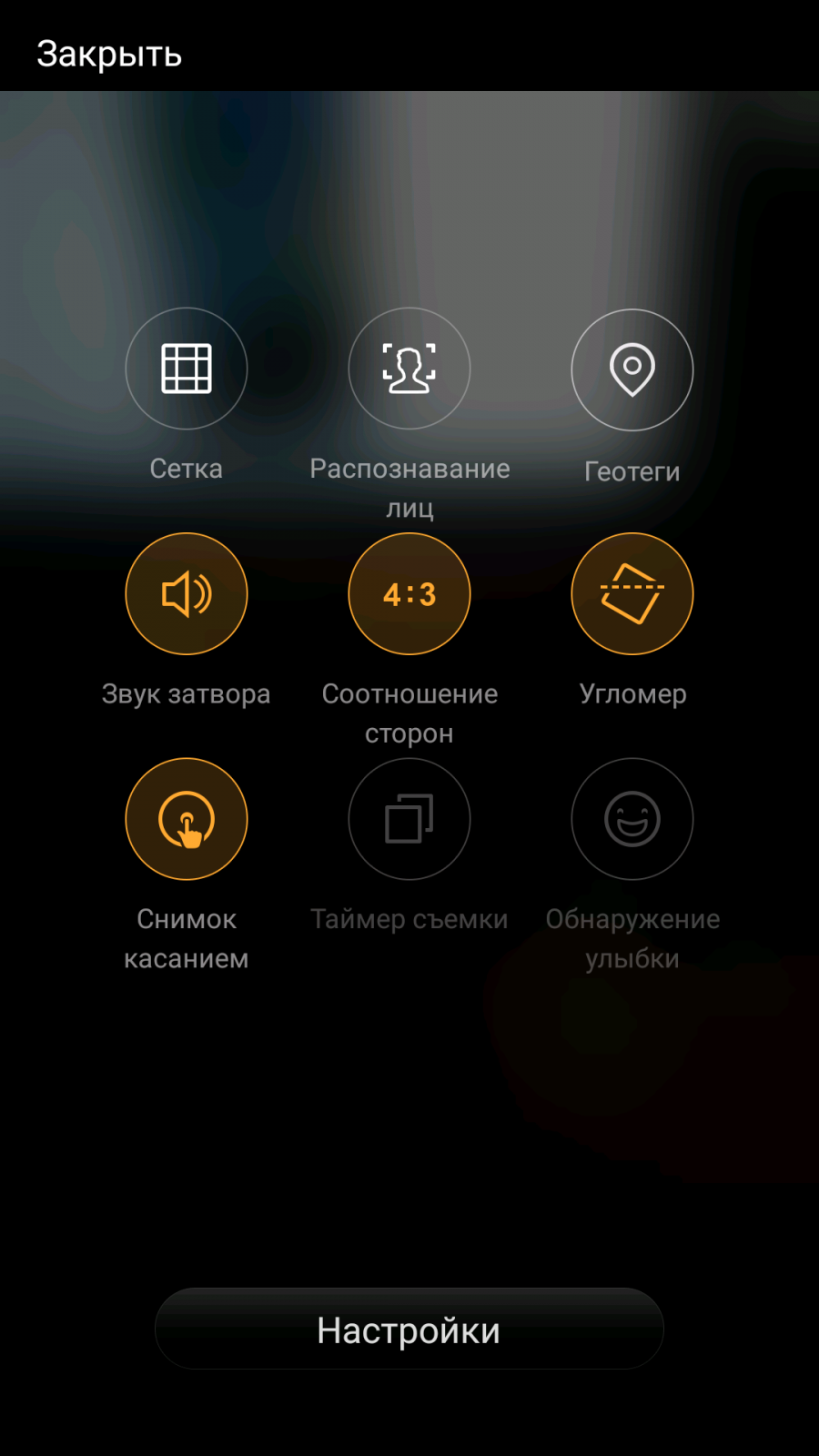819x1456 pixels.
Task: Open the Настройки button
Action: [x=409, y=1330]
